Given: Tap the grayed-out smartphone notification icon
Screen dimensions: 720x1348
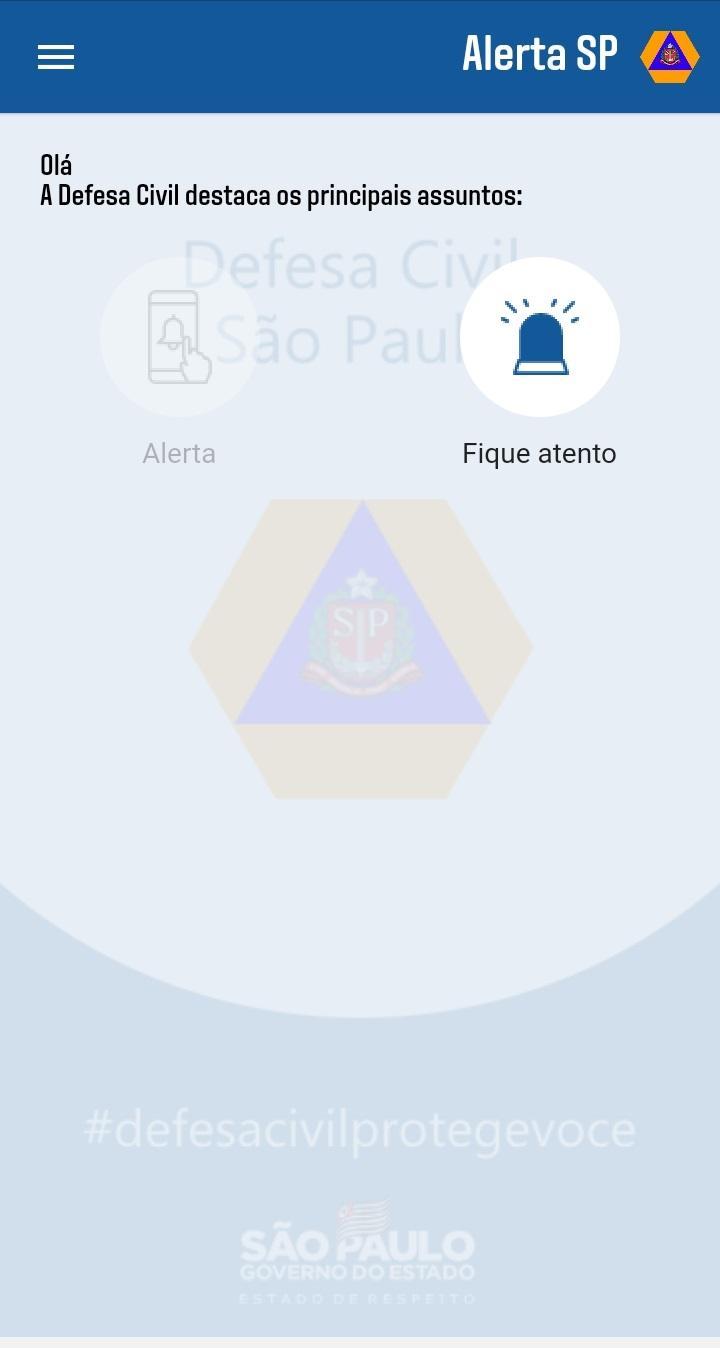Looking at the screenshot, I should (x=179, y=336).
